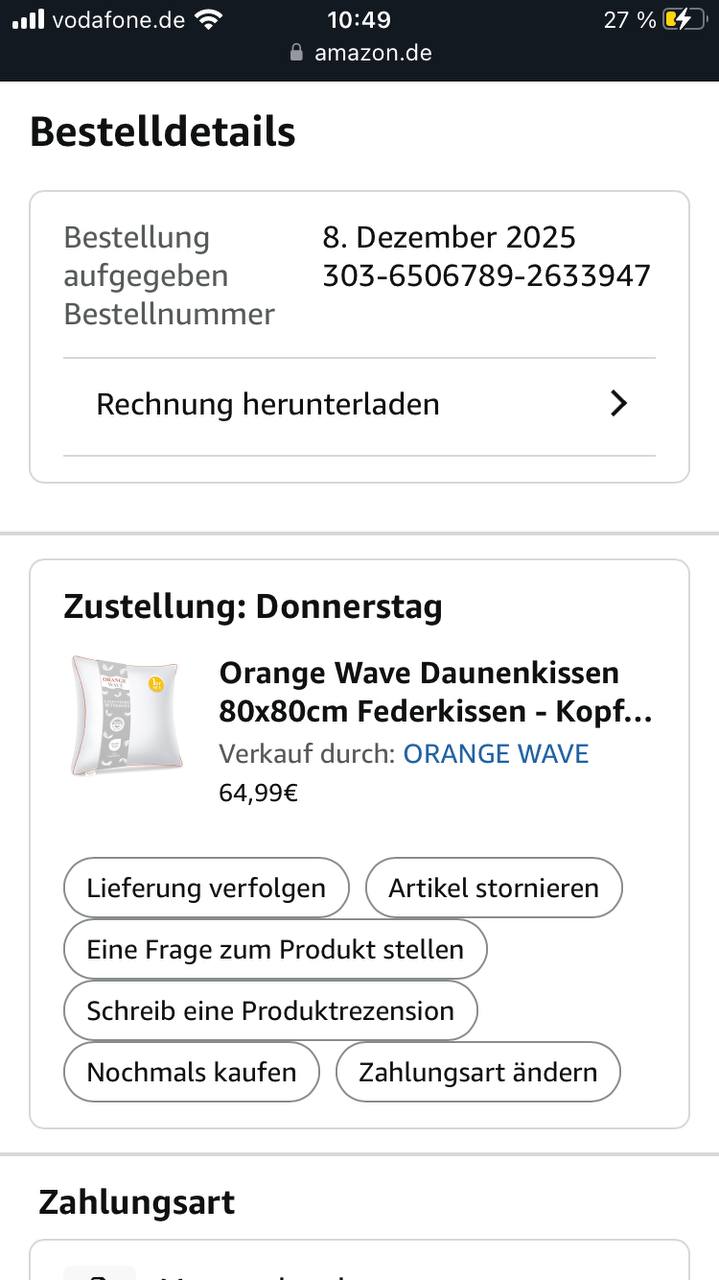Tap the amazon.de address bar
This screenshot has width=719, height=1280.
(x=360, y=53)
